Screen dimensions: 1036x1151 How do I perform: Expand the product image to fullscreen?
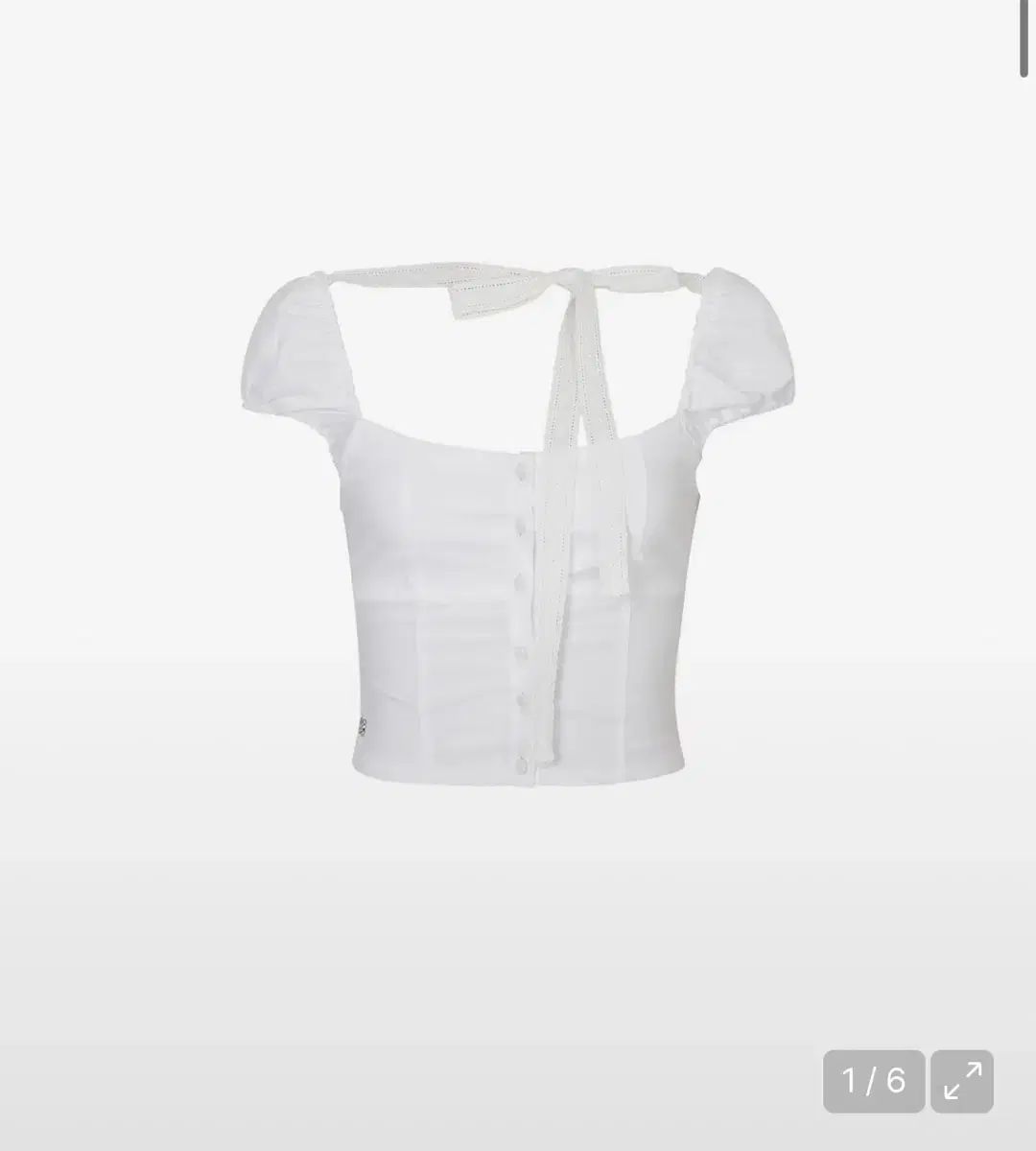pyautogui.click(x=961, y=1081)
